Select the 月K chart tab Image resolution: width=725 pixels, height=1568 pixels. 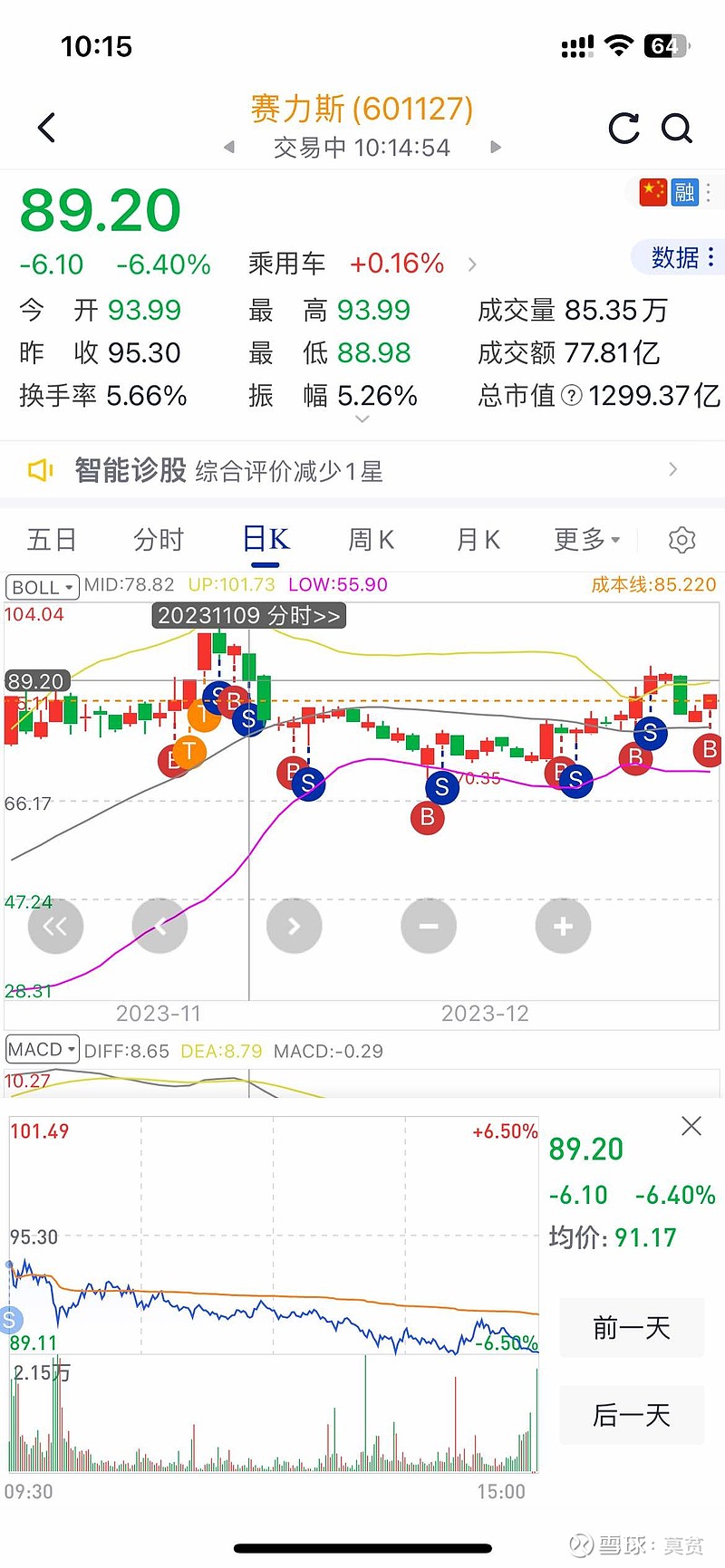click(x=478, y=540)
